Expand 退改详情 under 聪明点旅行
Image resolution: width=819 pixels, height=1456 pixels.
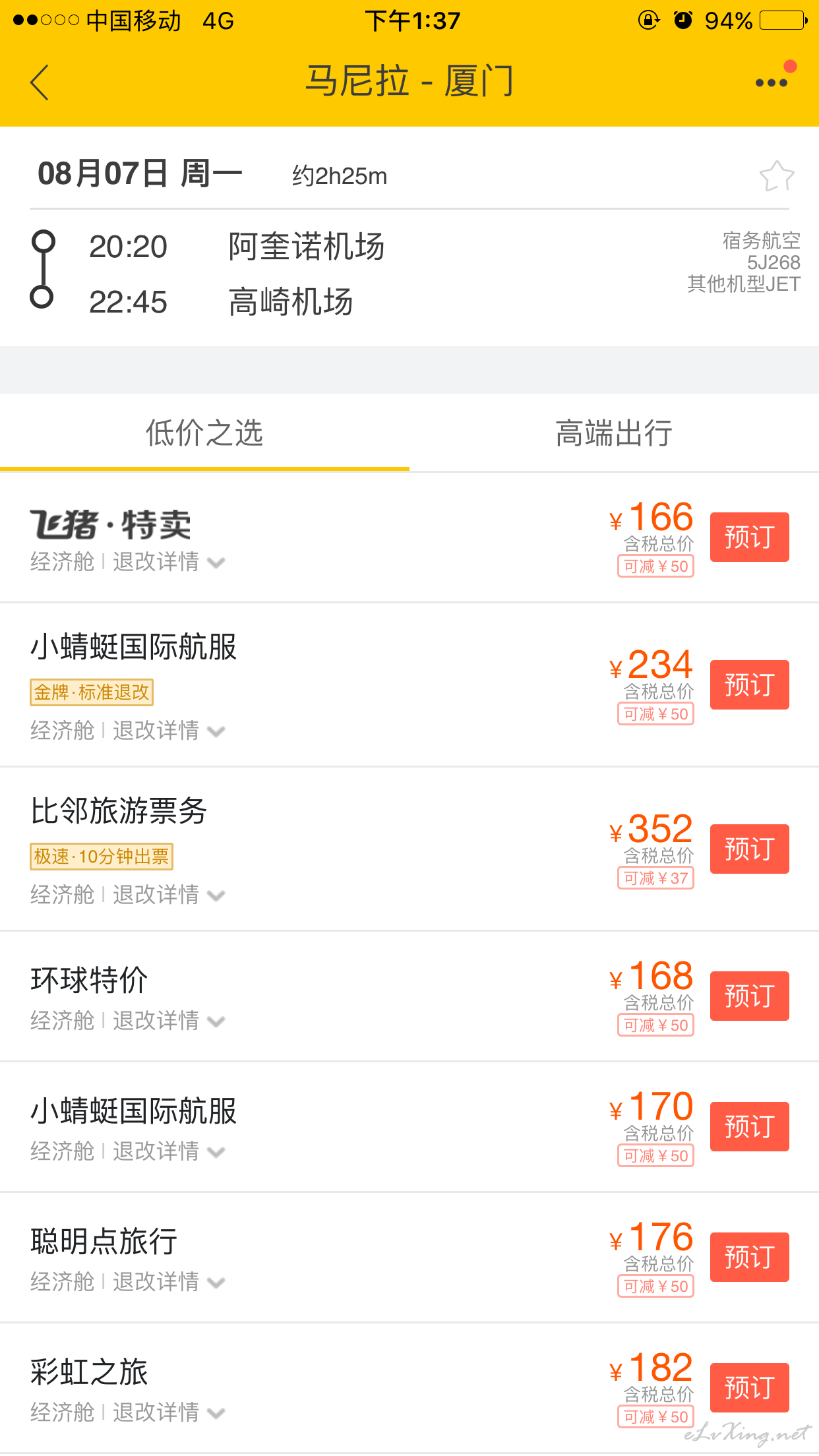coord(169,1282)
